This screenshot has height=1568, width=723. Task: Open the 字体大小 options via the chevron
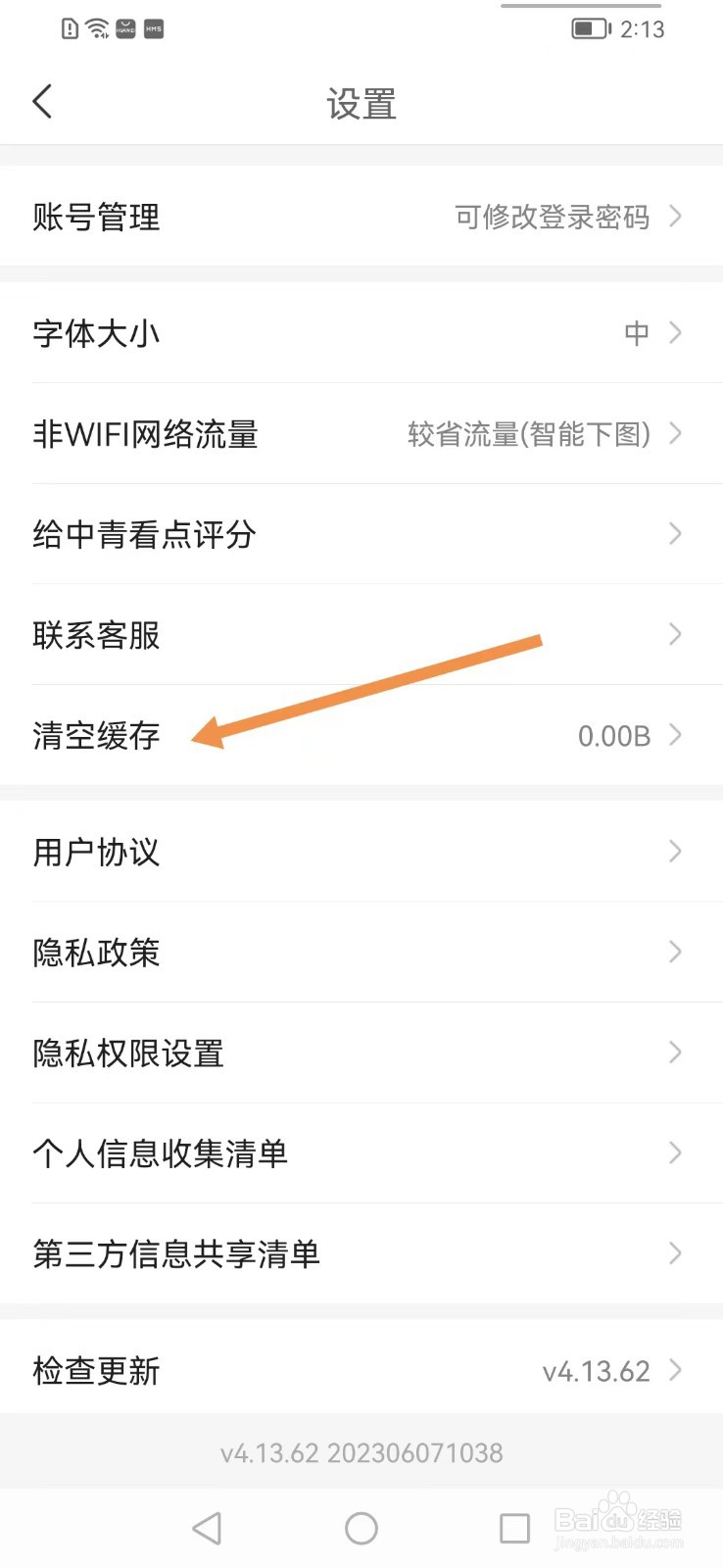pos(677,333)
